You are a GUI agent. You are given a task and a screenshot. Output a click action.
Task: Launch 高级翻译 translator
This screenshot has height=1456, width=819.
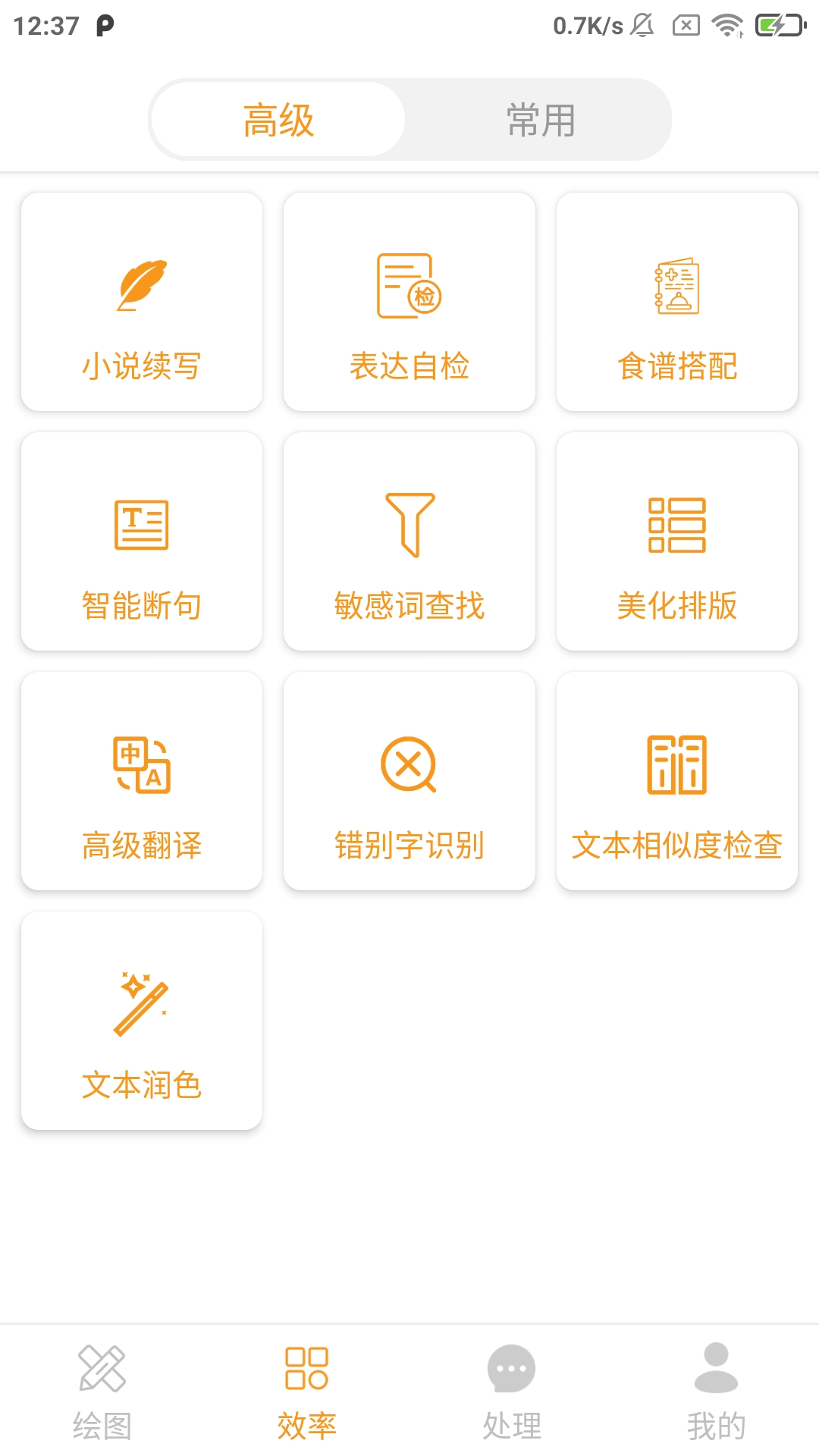pos(142,781)
